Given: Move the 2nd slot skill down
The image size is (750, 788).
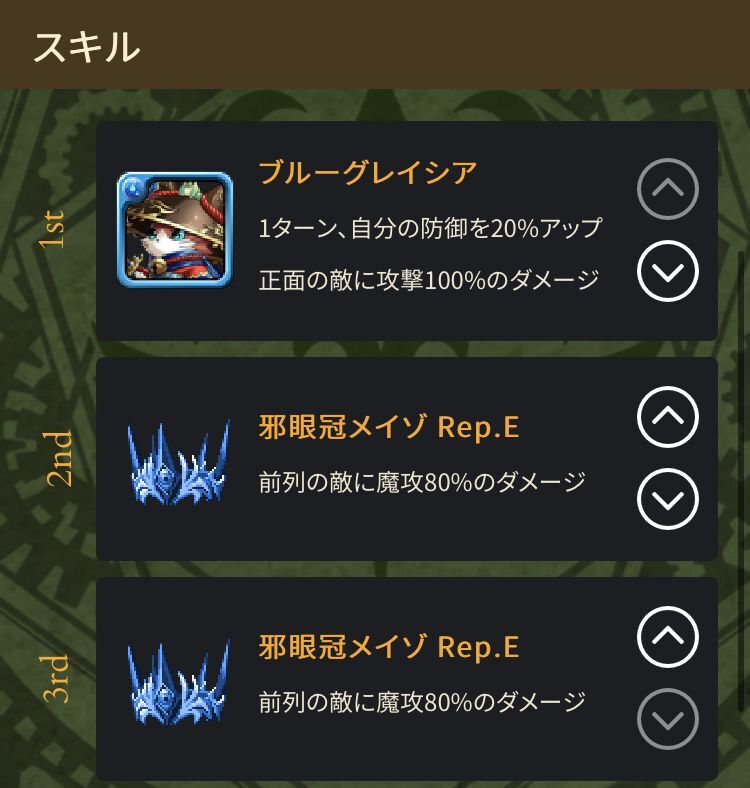Looking at the screenshot, I should tap(668, 498).
